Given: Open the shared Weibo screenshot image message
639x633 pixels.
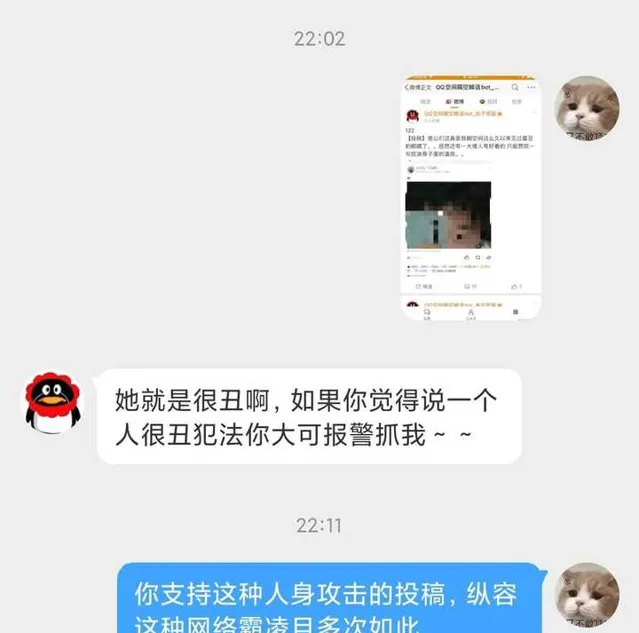Looking at the screenshot, I should pos(470,197).
